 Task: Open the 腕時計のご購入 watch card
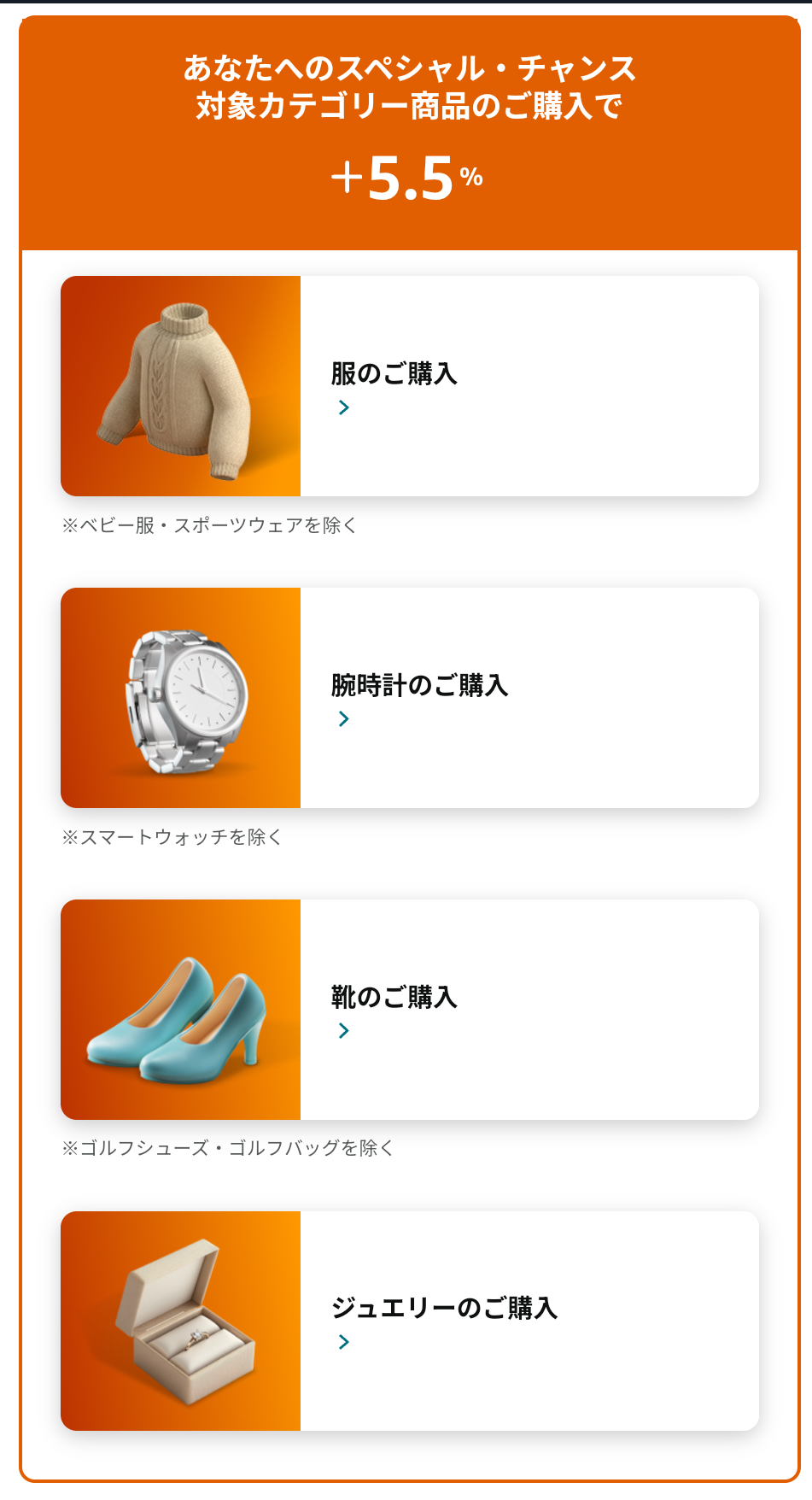(x=410, y=698)
